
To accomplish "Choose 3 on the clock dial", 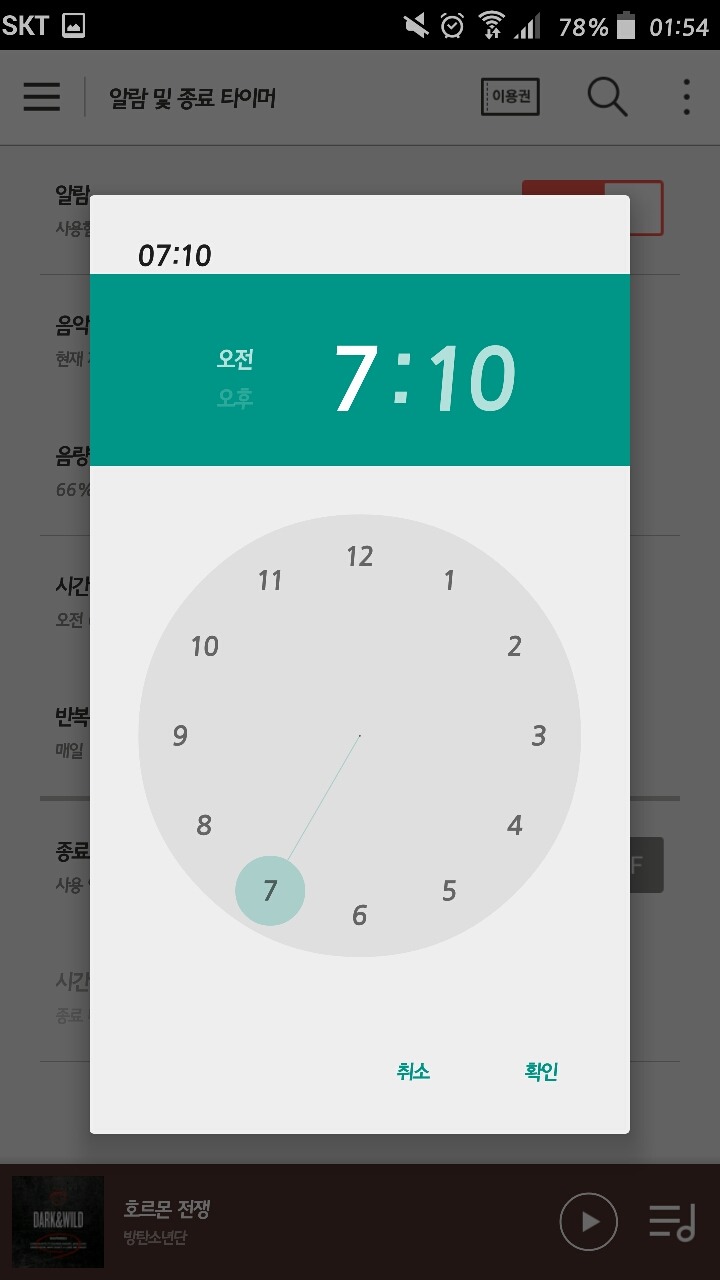I will [538, 736].
